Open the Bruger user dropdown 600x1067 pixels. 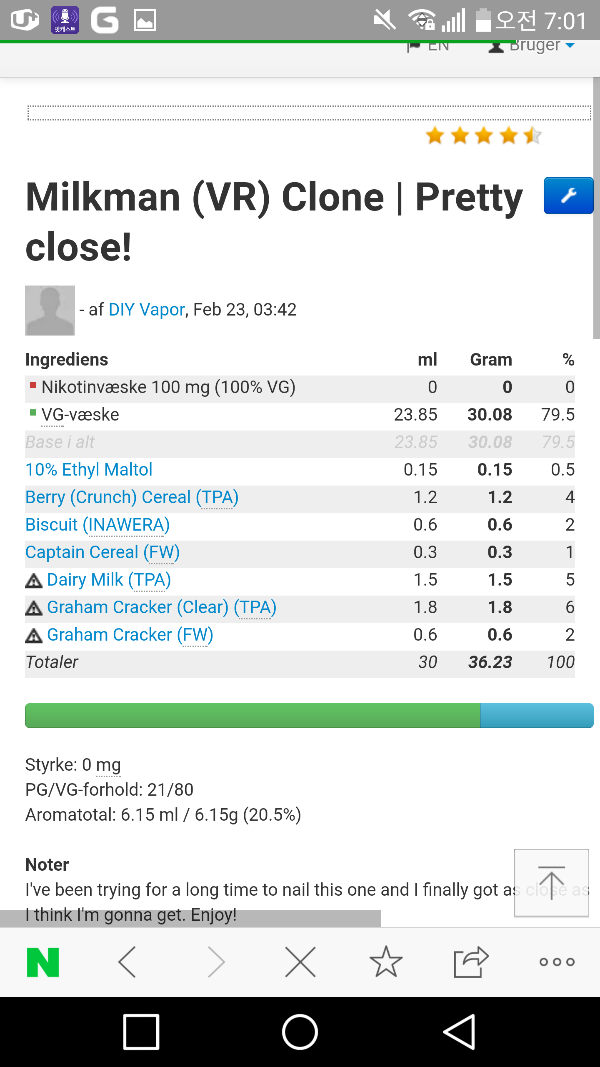point(531,46)
